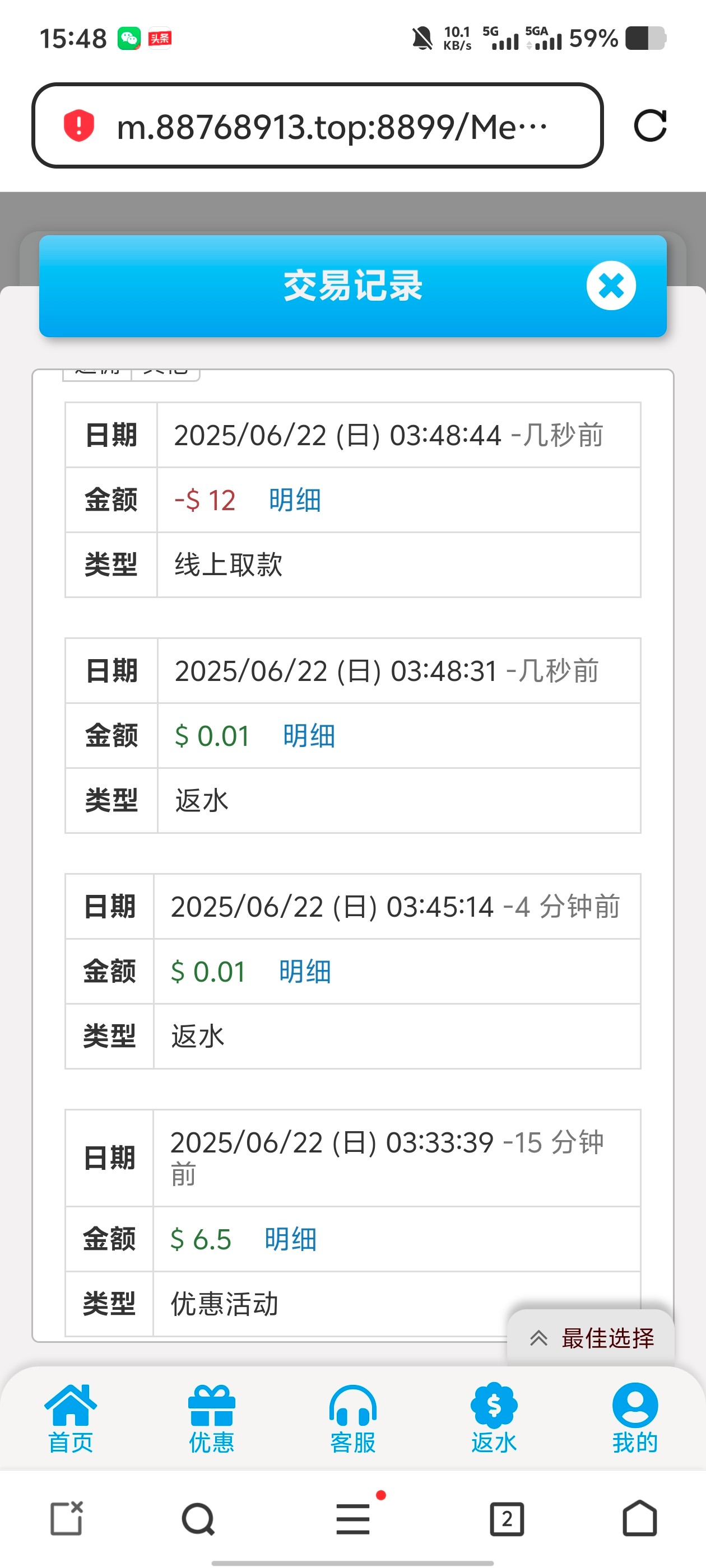Open the browser search icon
The height and width of the screenshot is (1568, 706).
(x=198, y=1519)
